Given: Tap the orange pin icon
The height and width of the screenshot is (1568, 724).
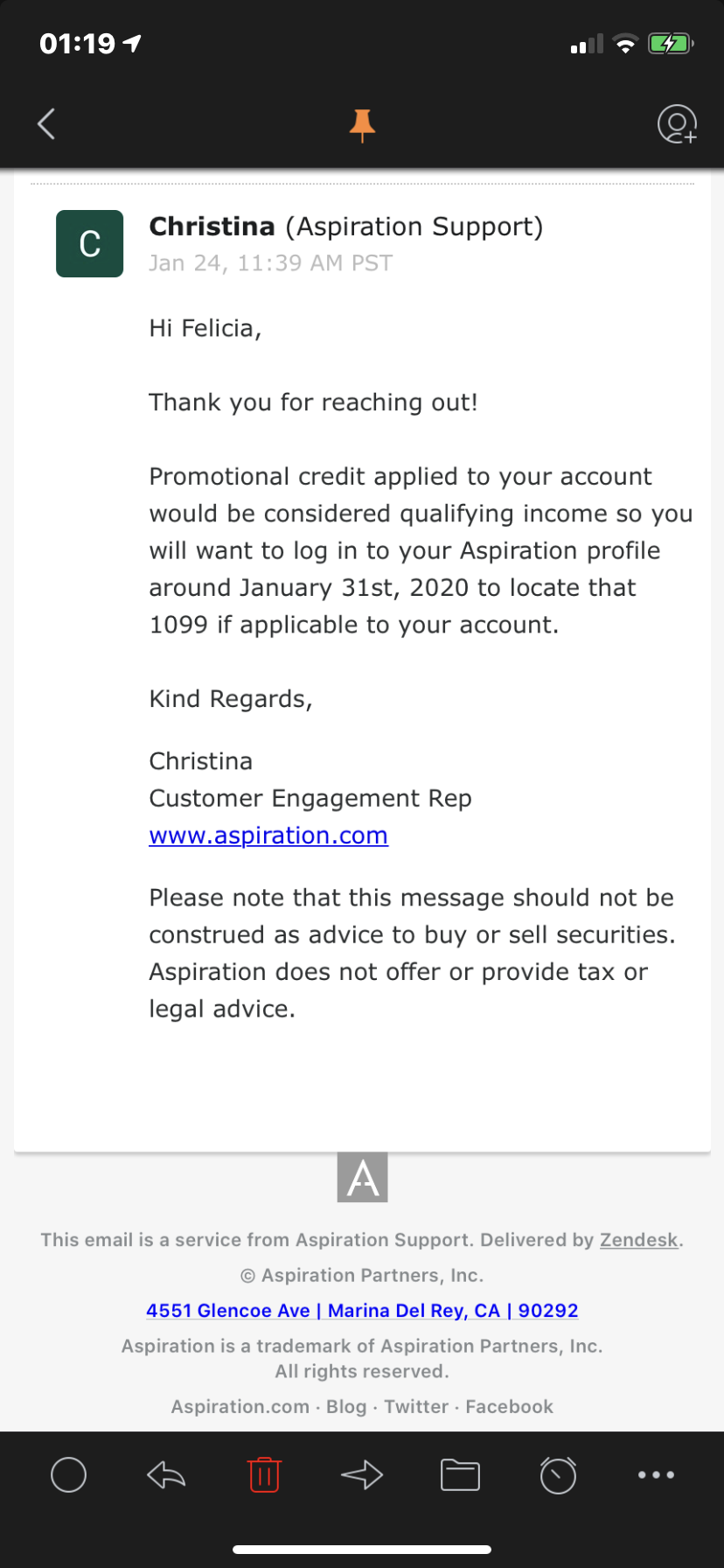Looking at the screenshot, I should 362,126.
